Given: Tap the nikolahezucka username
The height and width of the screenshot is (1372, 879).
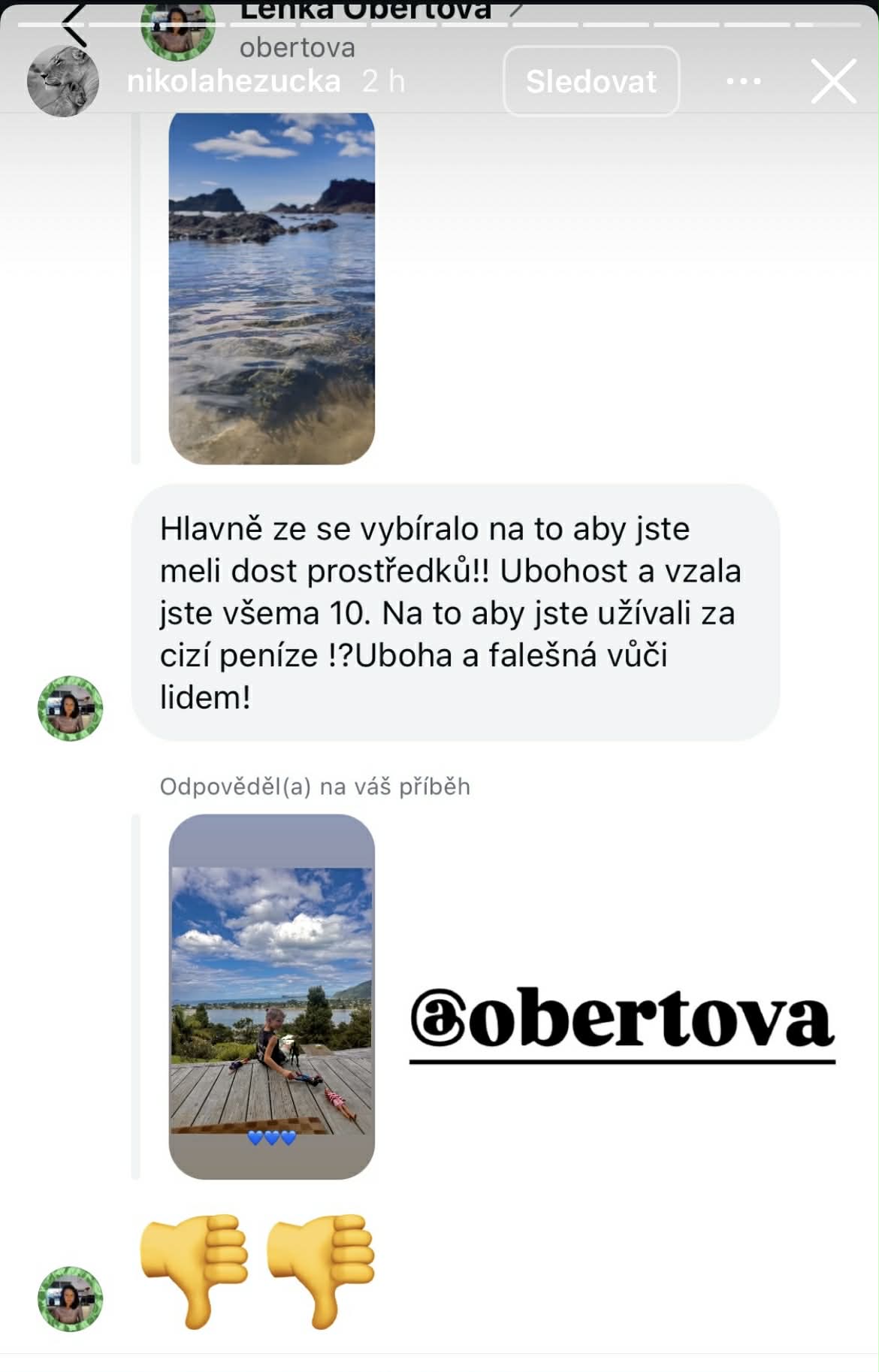Looking at the screenshot, I should [234, 81].
